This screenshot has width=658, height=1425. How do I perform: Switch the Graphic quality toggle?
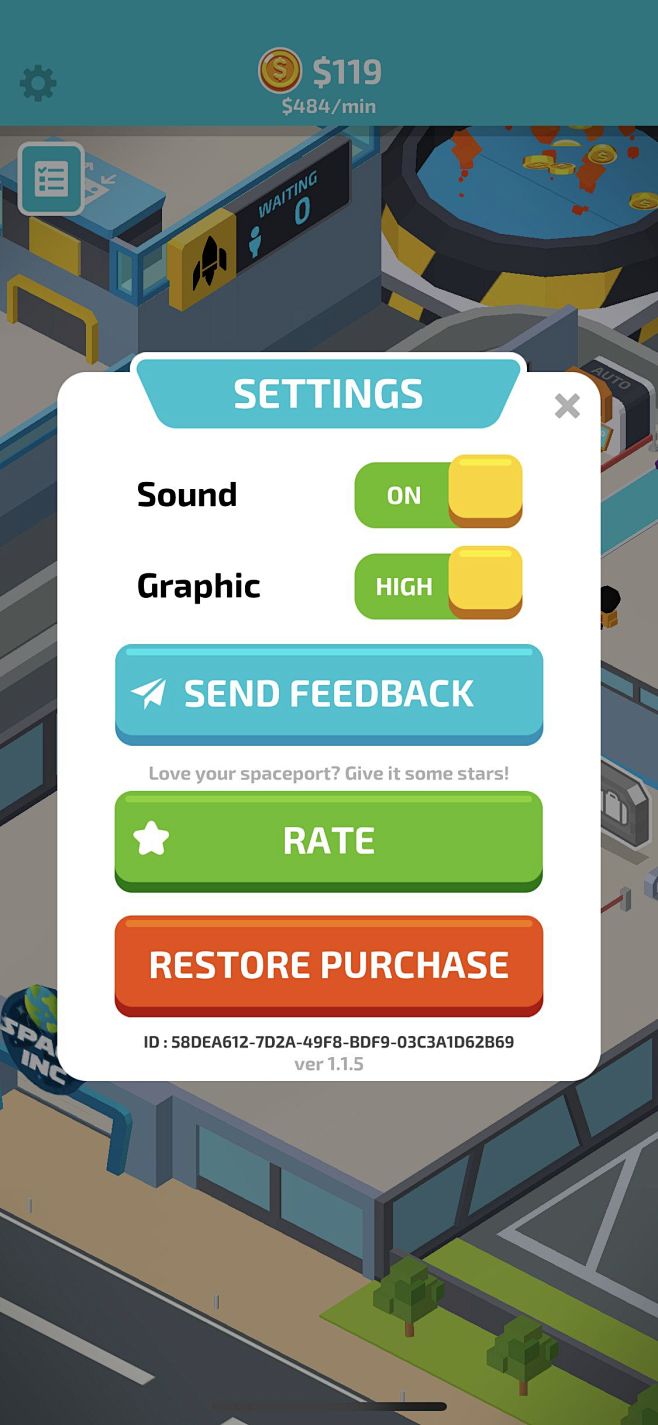pos(439,586)
